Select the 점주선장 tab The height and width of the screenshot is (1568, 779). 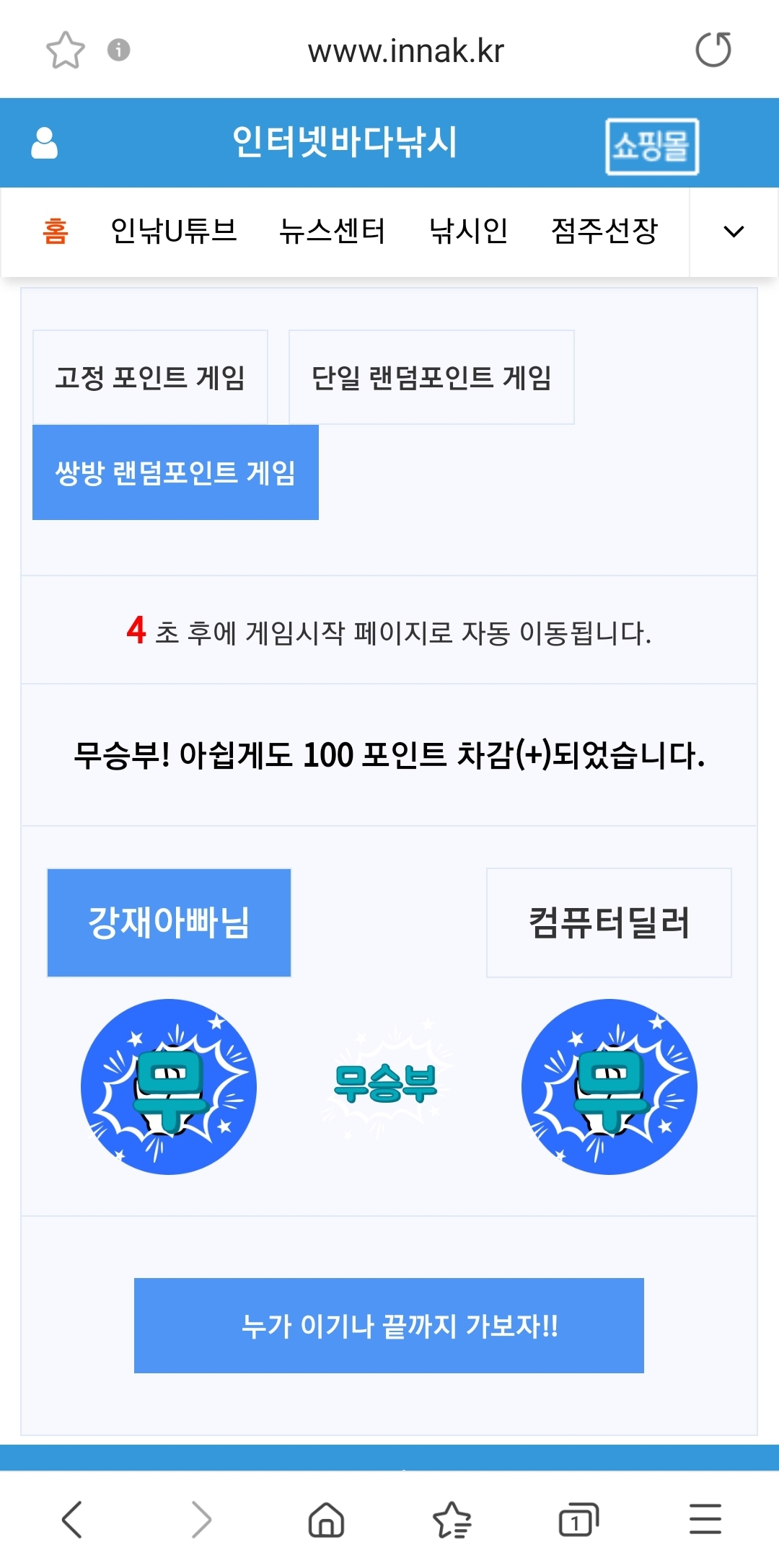[604, 232]
